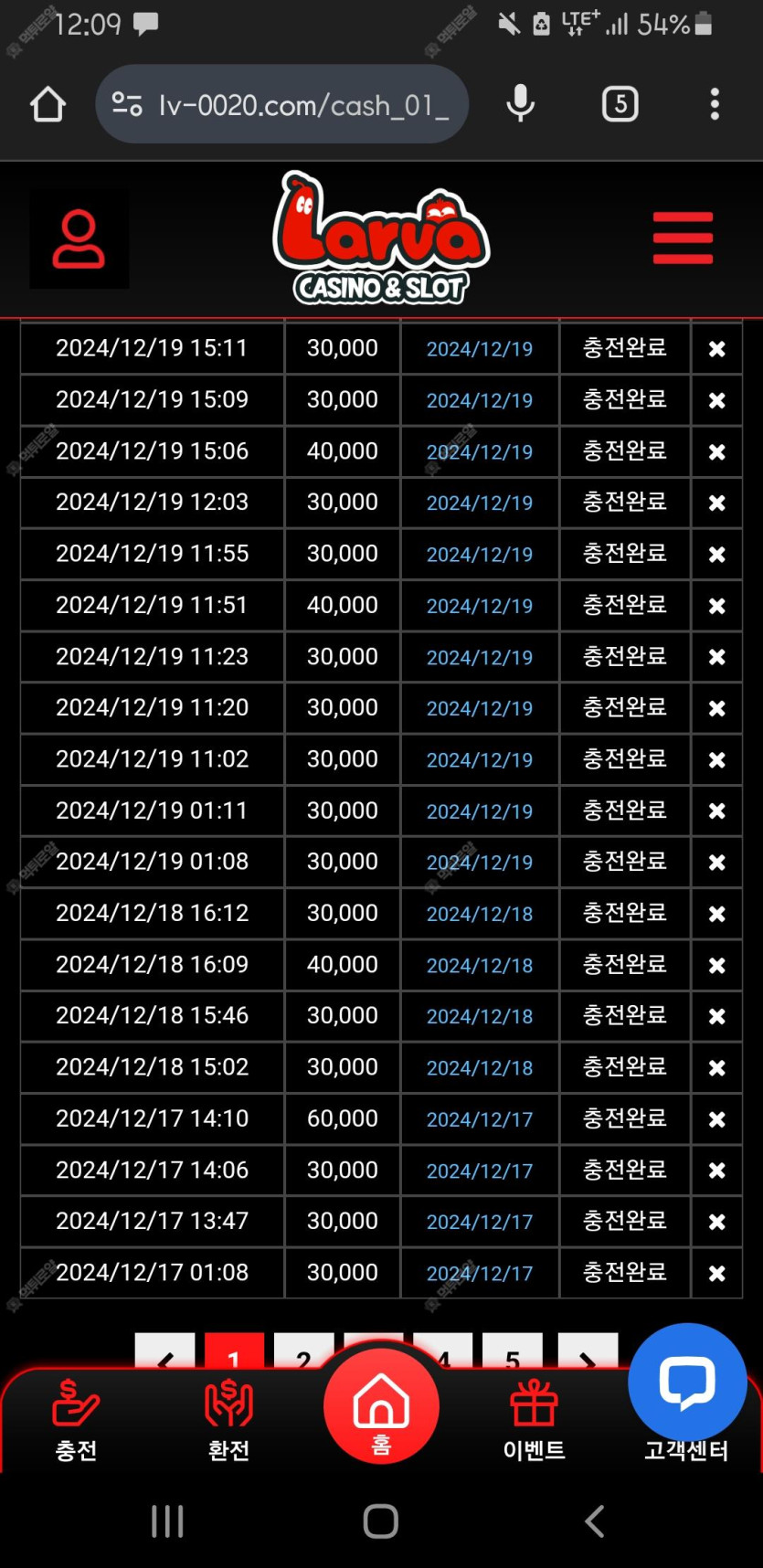763x1568 pixels.
Task: Remove the 2024/12/17 14:10 60,000 entry
Action: pyautogui.click(x=717, y=1119)
